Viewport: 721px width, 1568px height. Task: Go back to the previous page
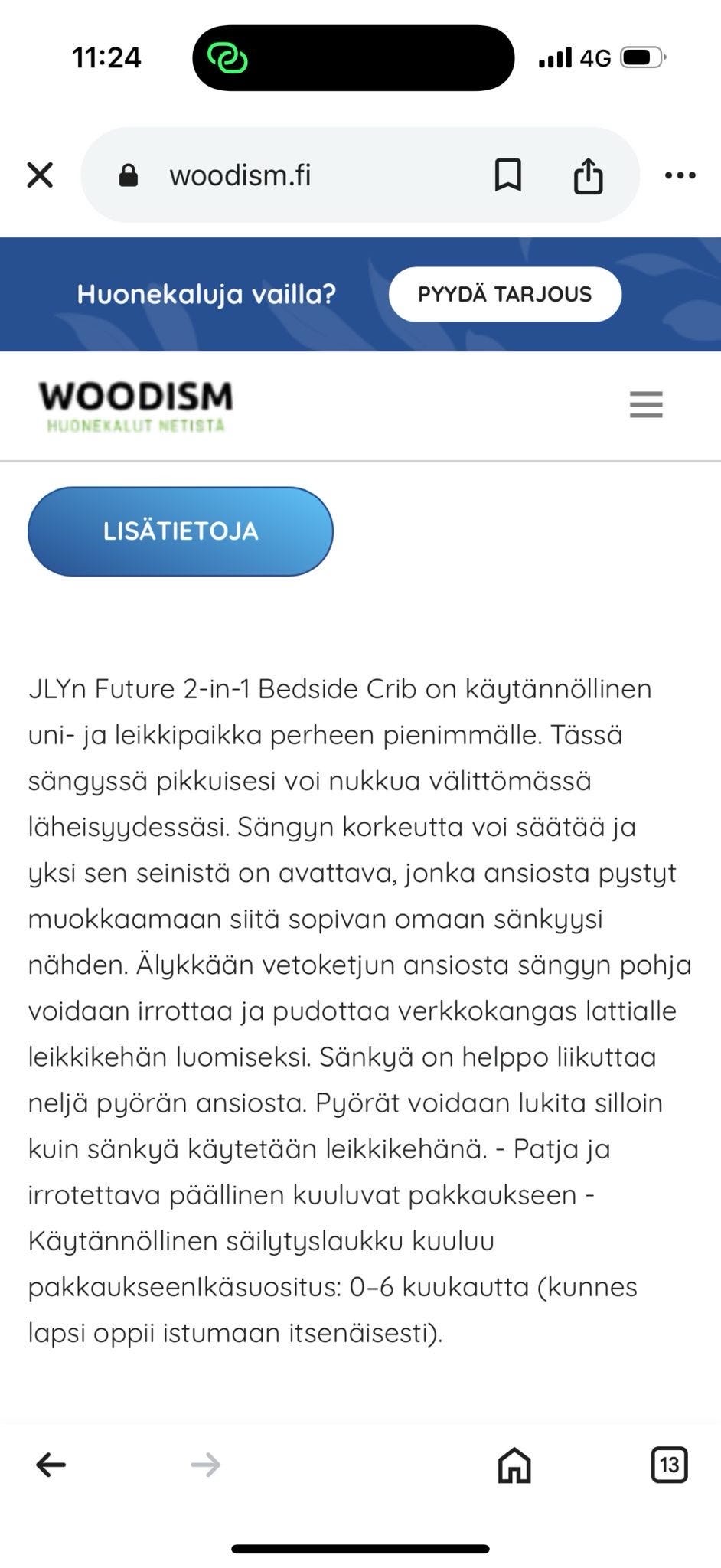click(51, 1465)
